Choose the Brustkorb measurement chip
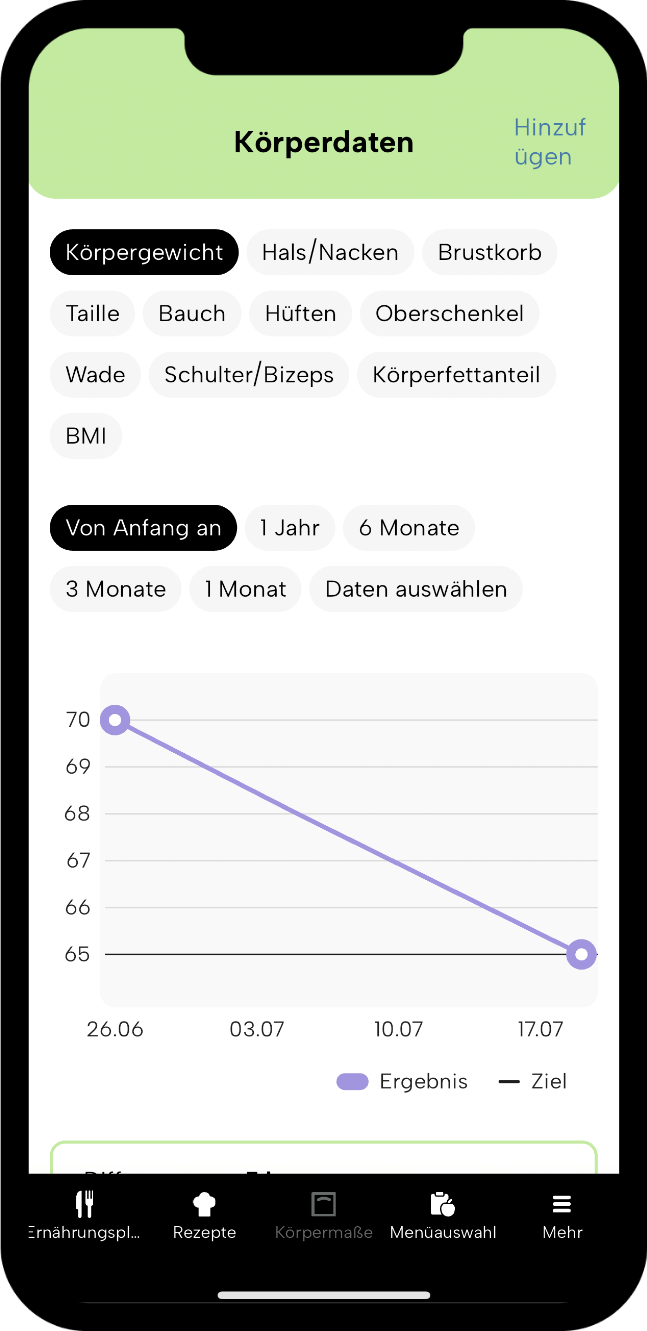The image size is (647, 1331). [490, 252]
